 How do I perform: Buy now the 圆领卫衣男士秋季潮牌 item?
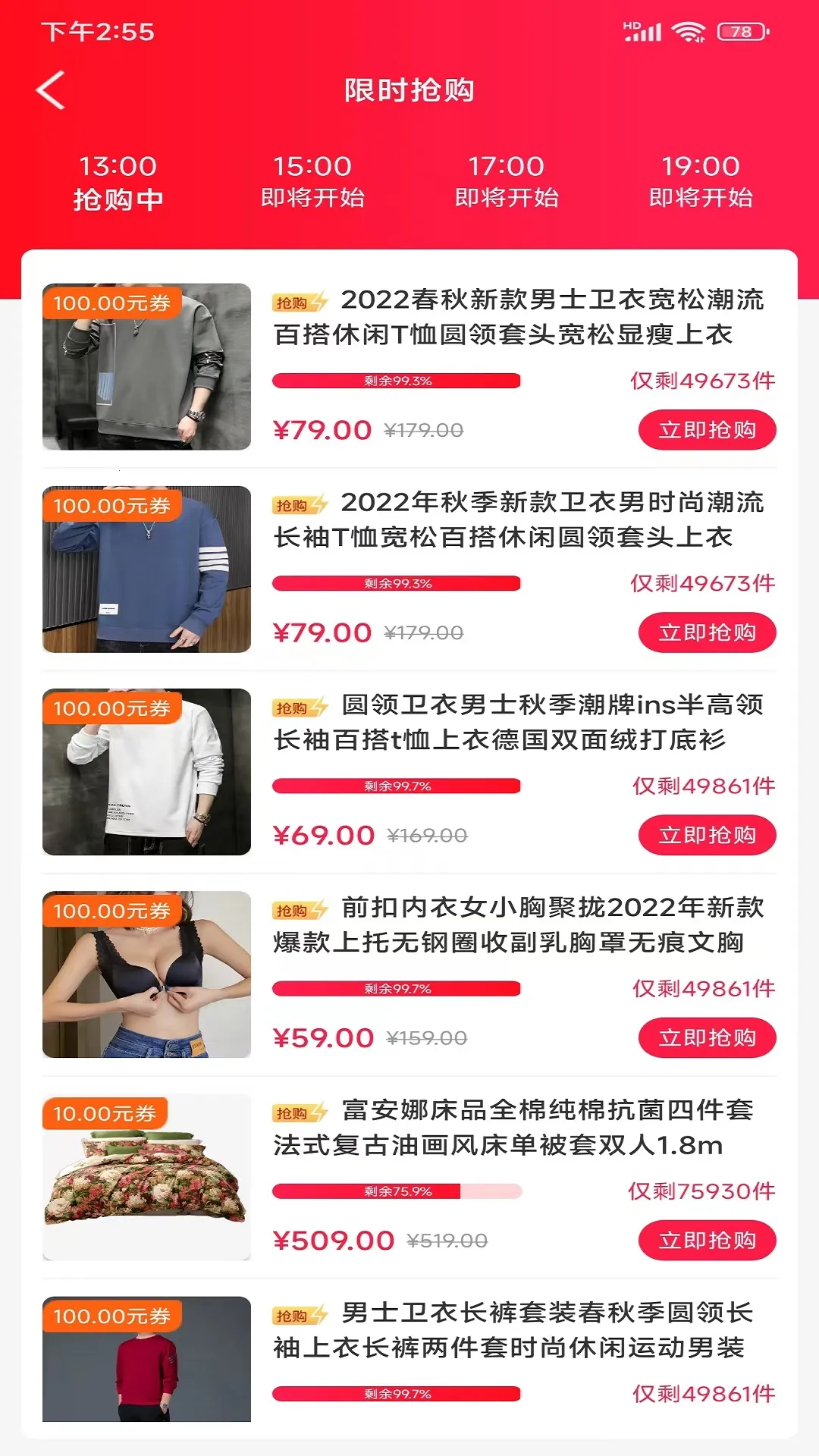(x=707, y=835)
